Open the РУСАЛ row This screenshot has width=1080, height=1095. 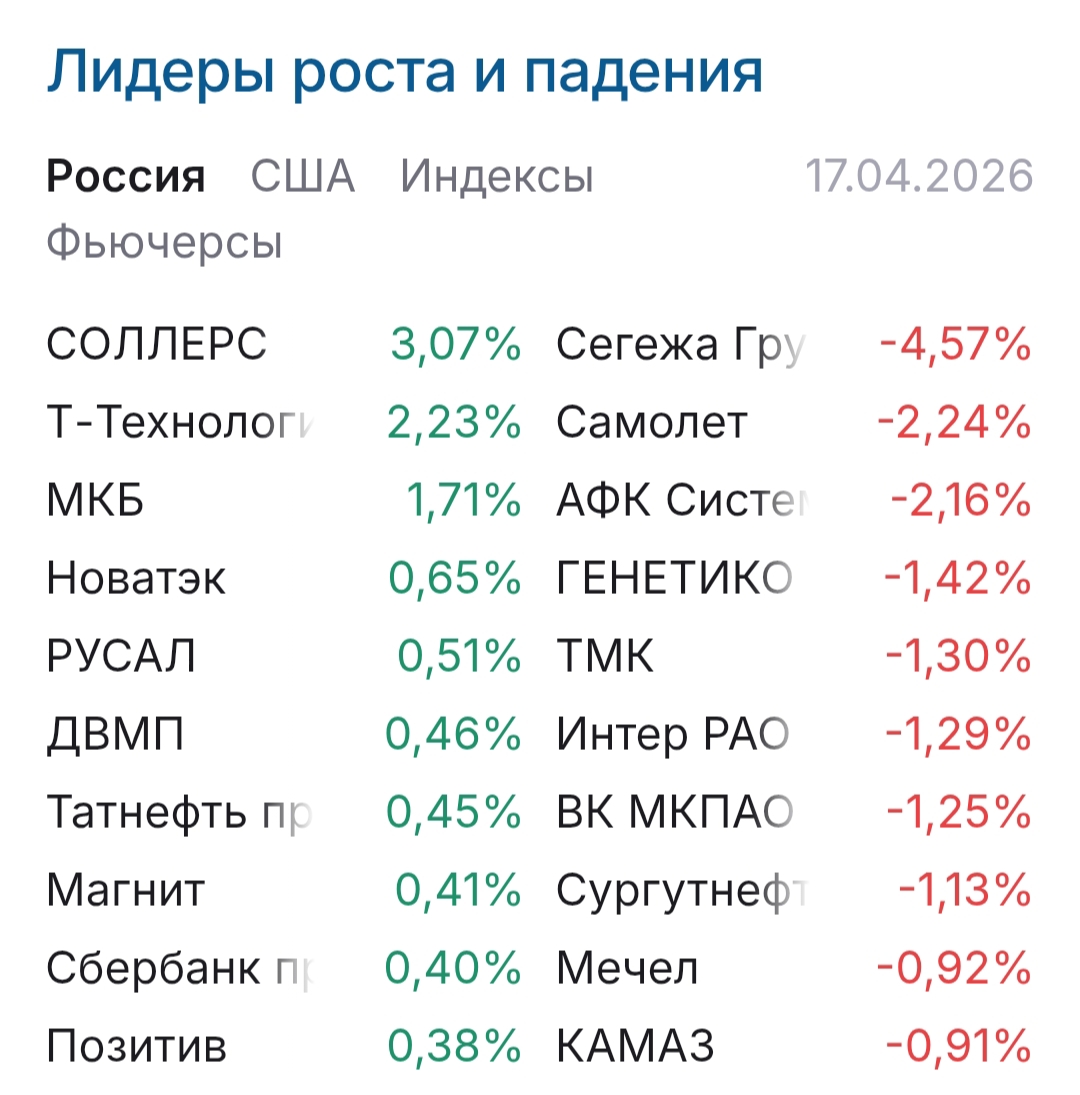pos(121,657)
